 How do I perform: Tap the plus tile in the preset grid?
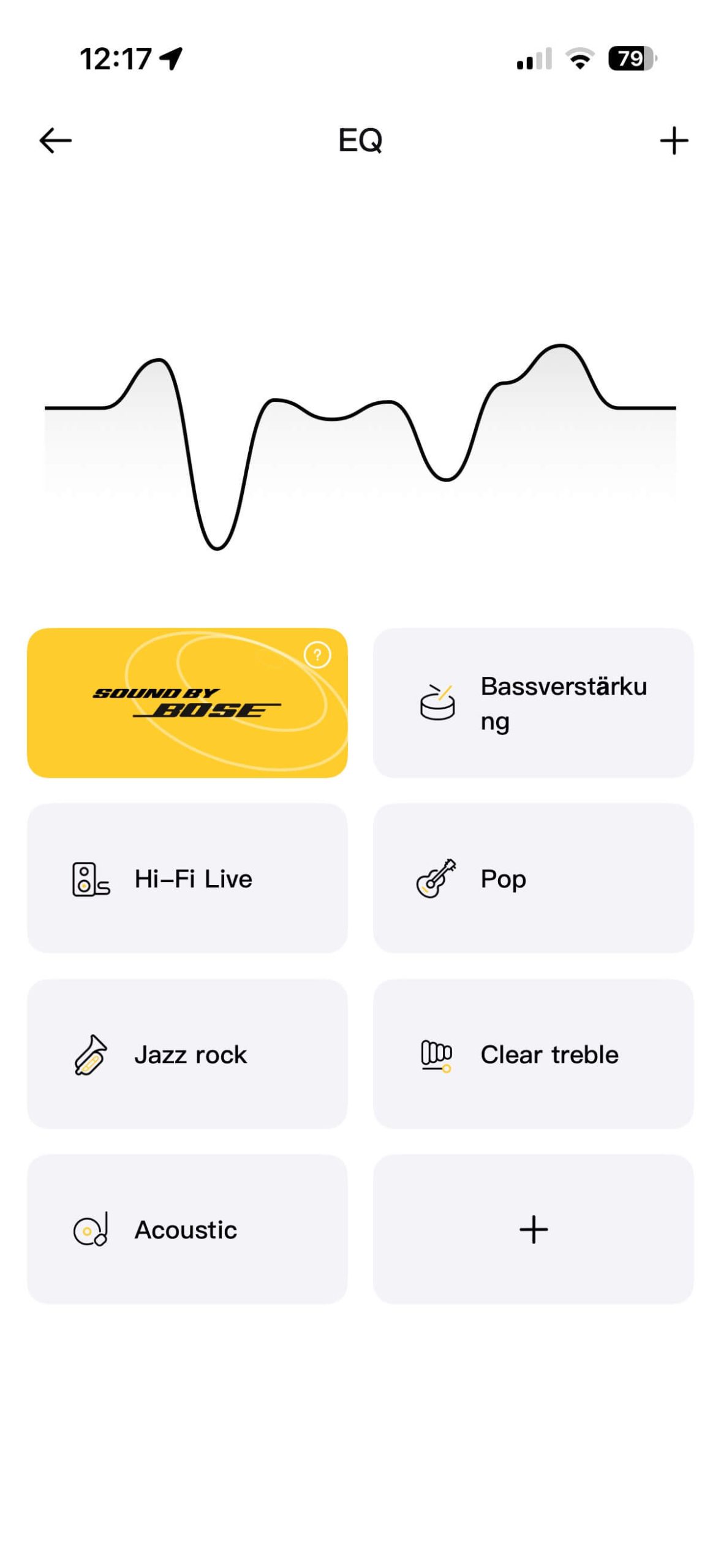tap(532, 1229)
